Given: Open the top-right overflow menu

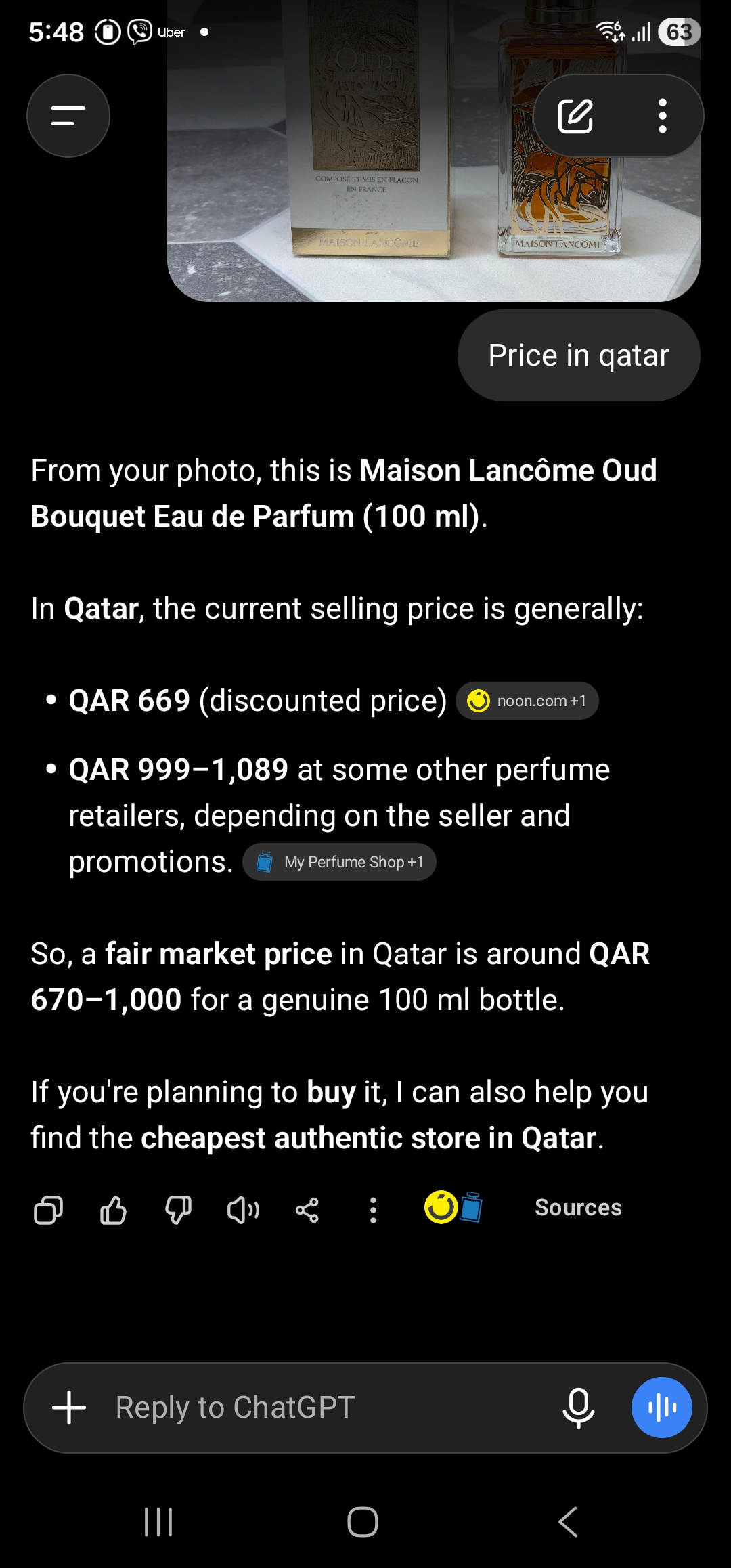Looking at the screenshot, I should (x=663, y=116).
